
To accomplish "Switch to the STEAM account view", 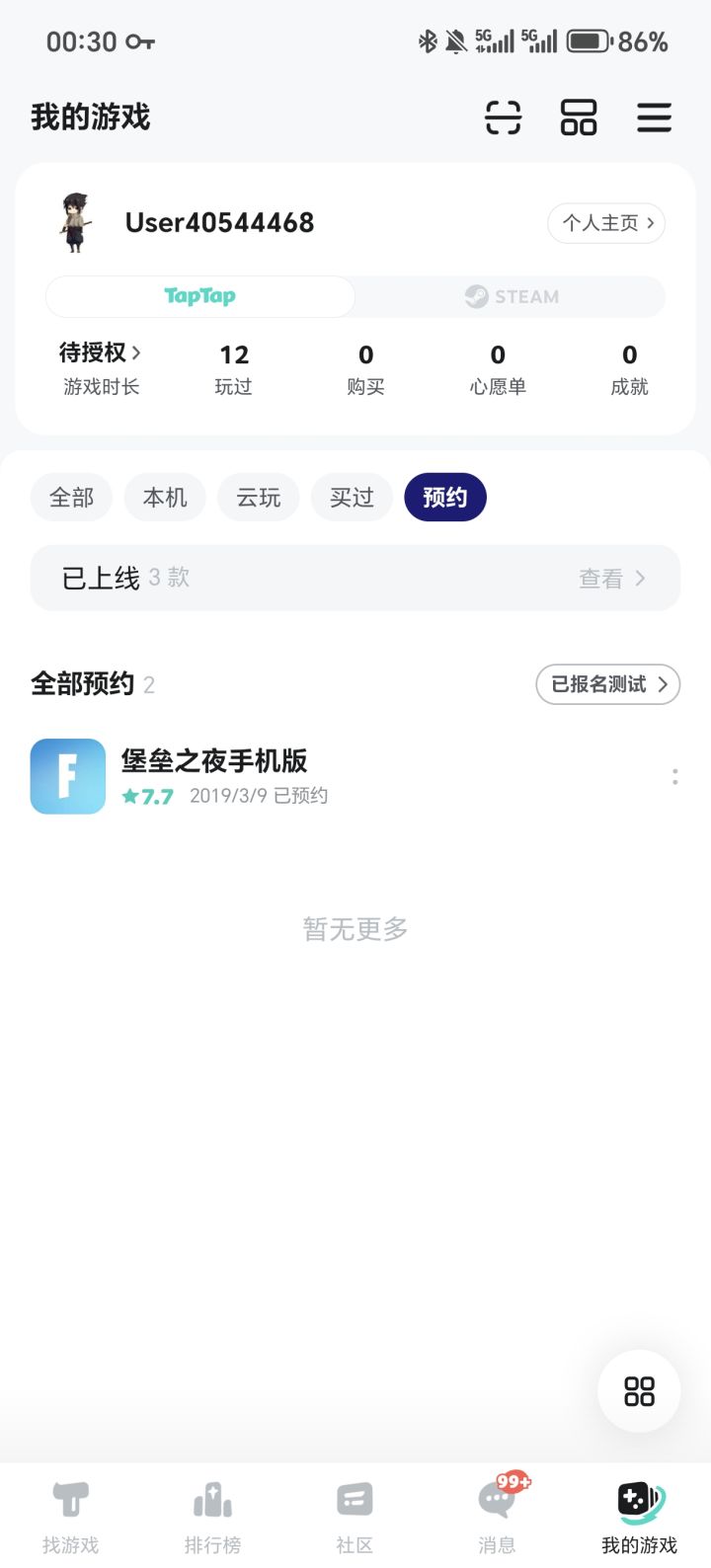I will tap(512, 296).
